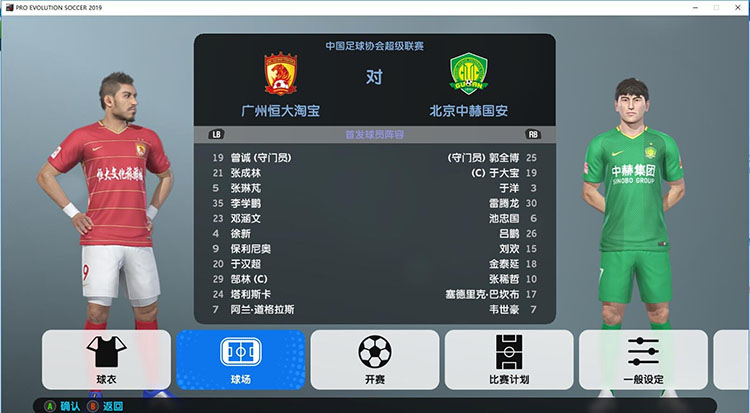Open the 球衣 kit selection tile
The image size is (750, 413).
104,360
